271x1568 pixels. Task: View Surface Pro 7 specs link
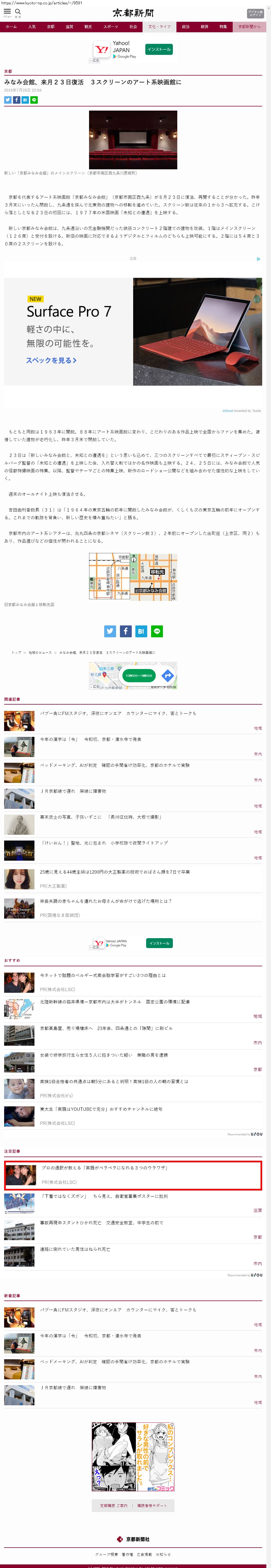51,360
